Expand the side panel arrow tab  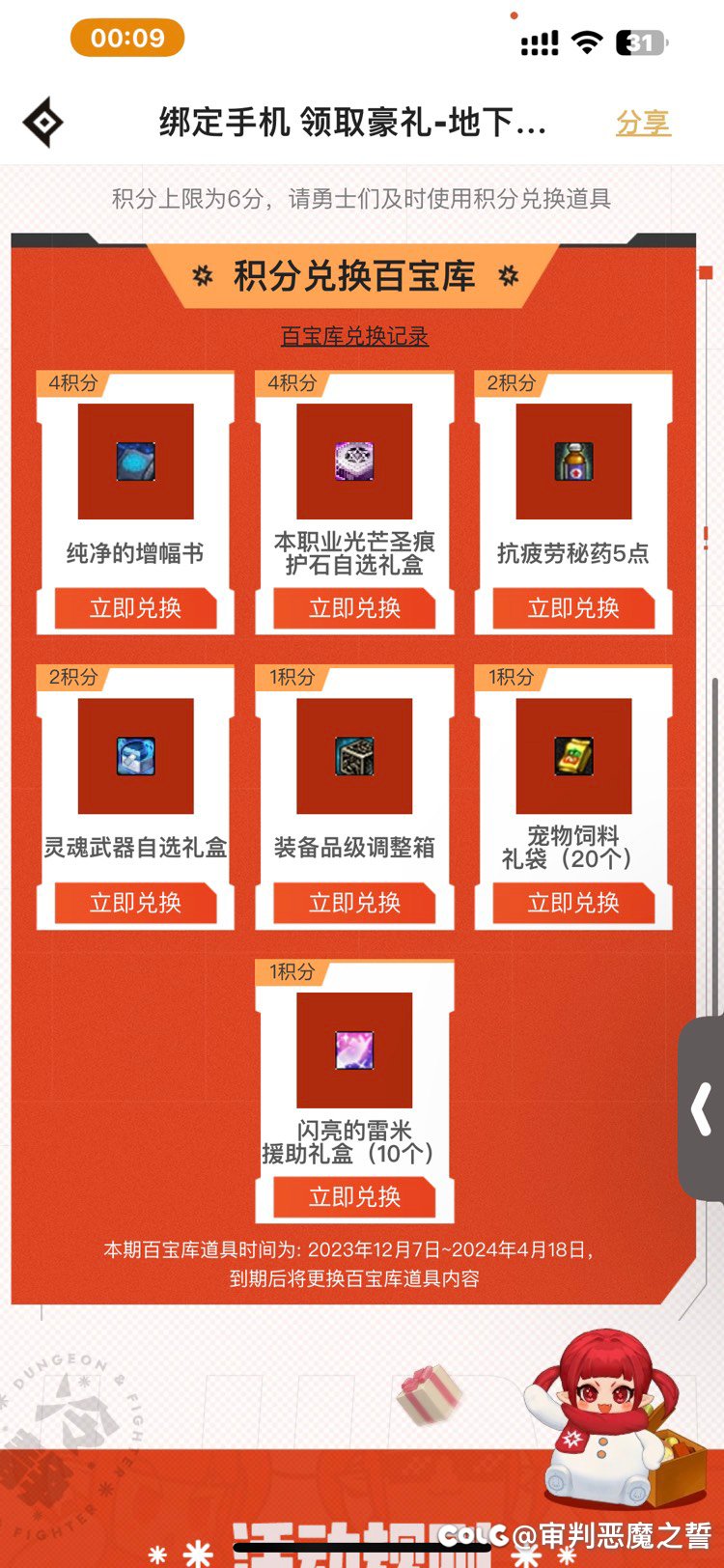702,1108
